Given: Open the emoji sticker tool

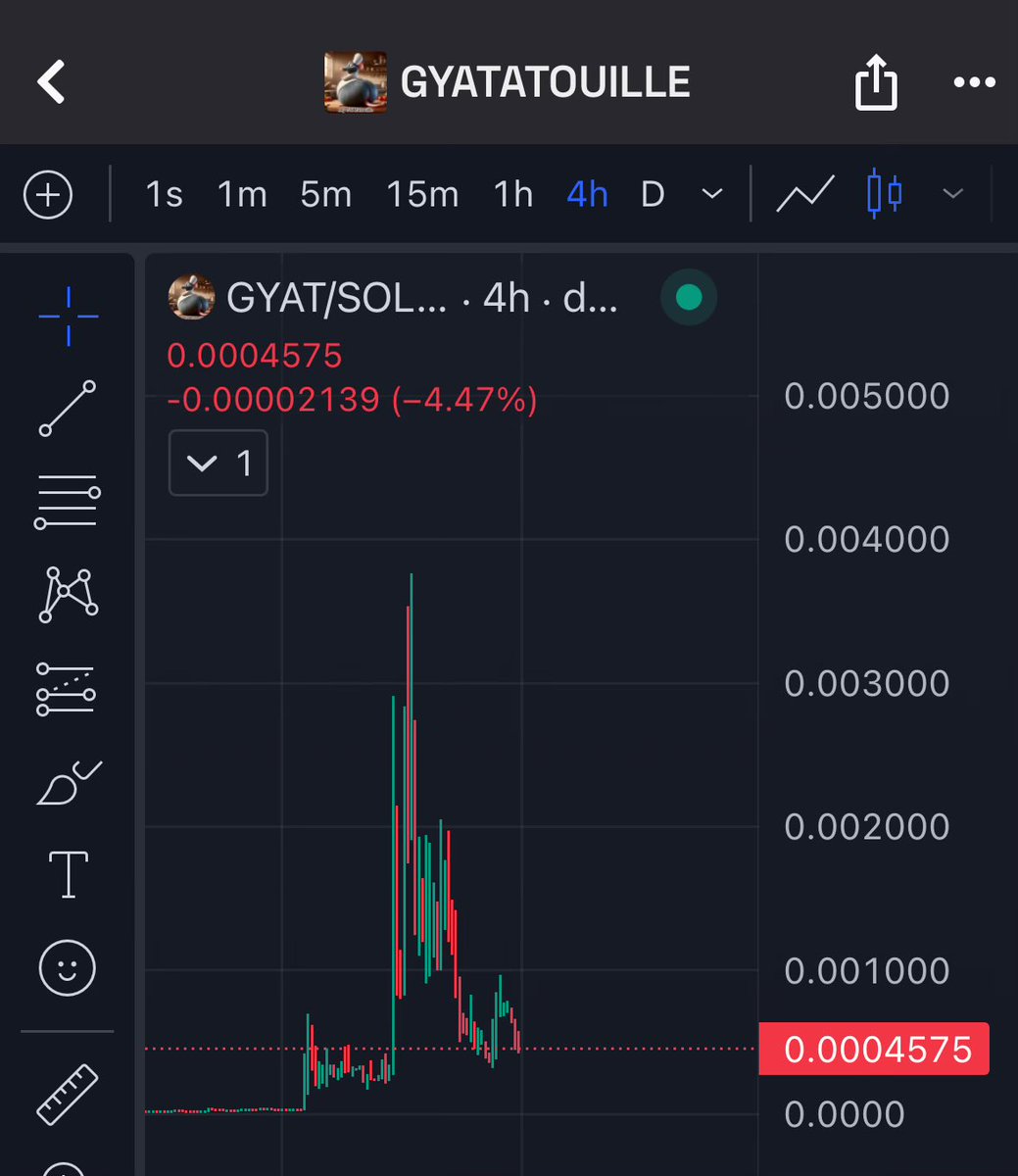Looking at the screenshot, I should [x=68, y=968].
